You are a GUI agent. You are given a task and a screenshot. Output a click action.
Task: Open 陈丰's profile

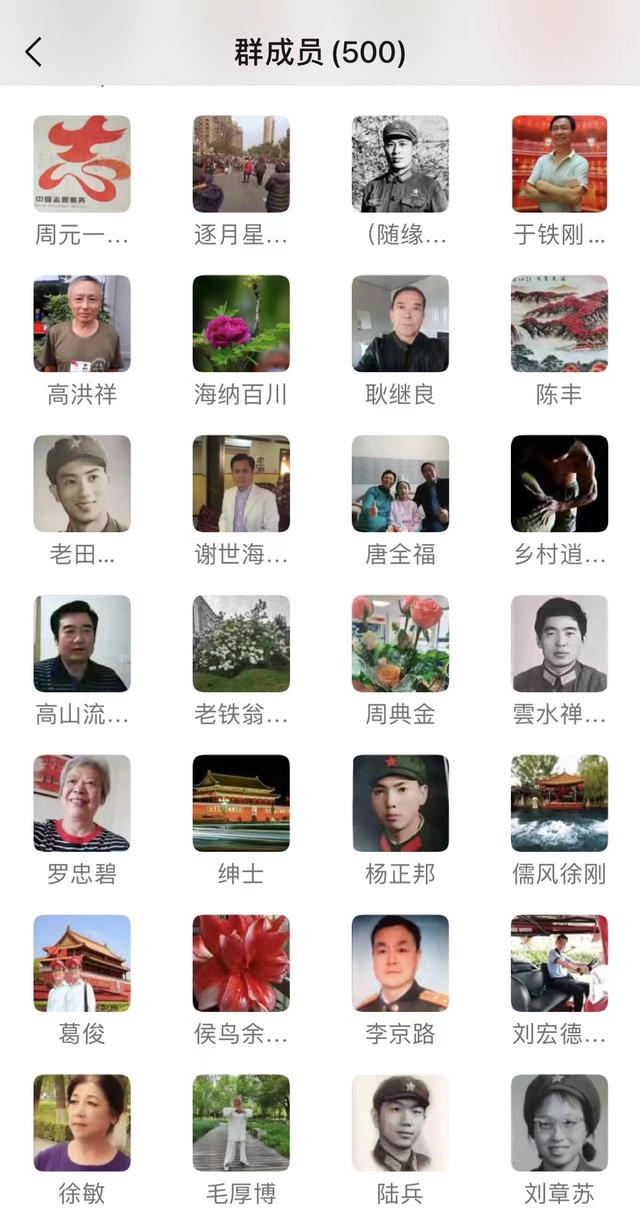559,324
